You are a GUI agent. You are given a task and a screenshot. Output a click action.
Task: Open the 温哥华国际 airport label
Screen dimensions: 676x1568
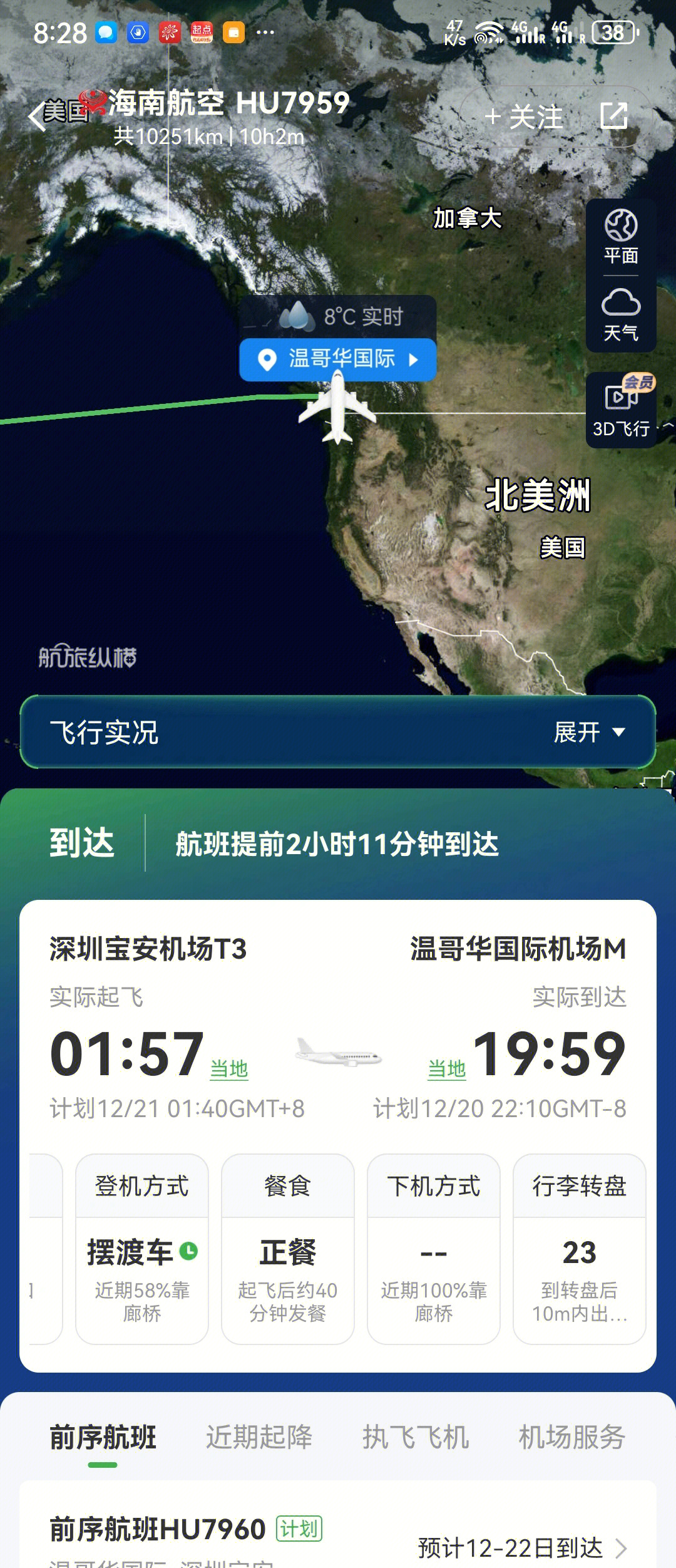click(338, 359)
